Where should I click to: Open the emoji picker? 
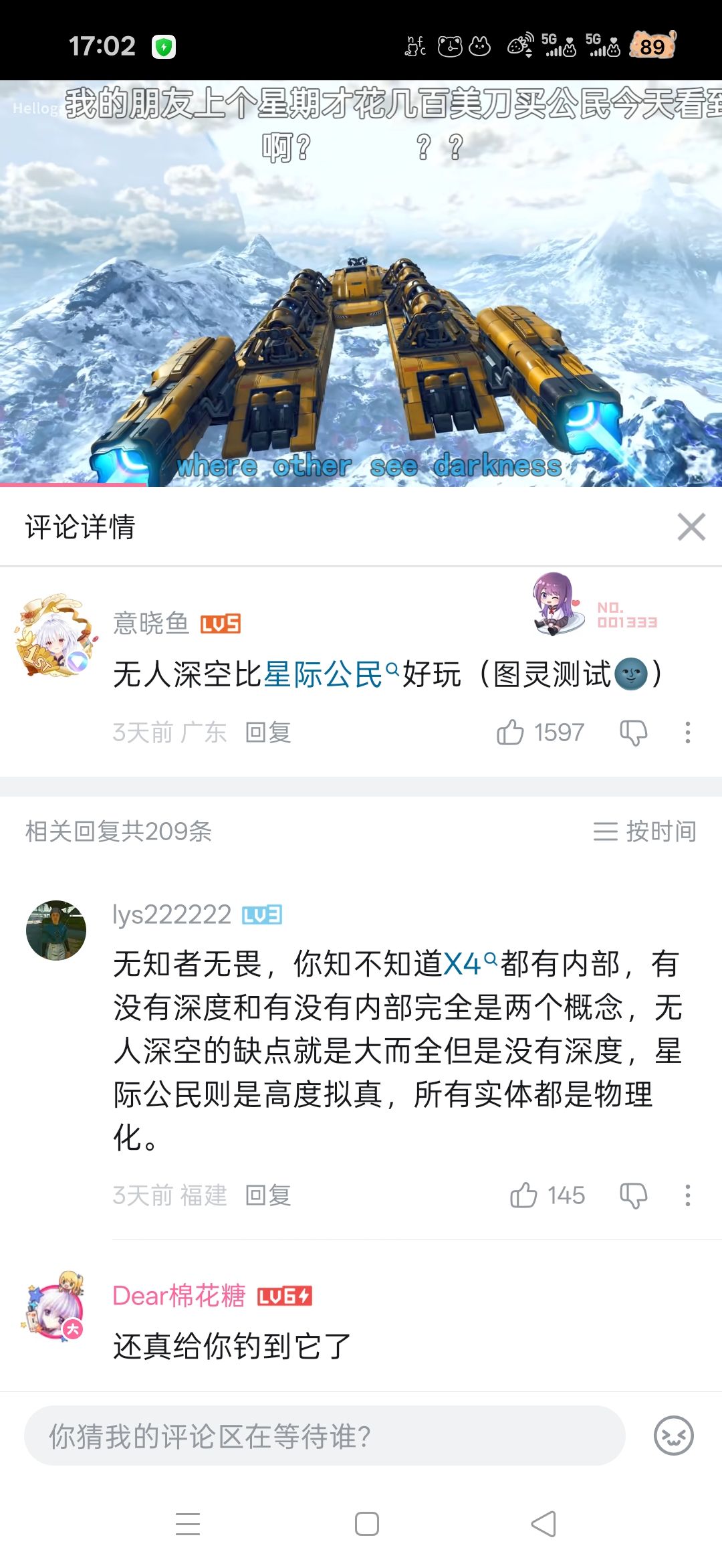pyautogui.click(x=673, y=1436)
